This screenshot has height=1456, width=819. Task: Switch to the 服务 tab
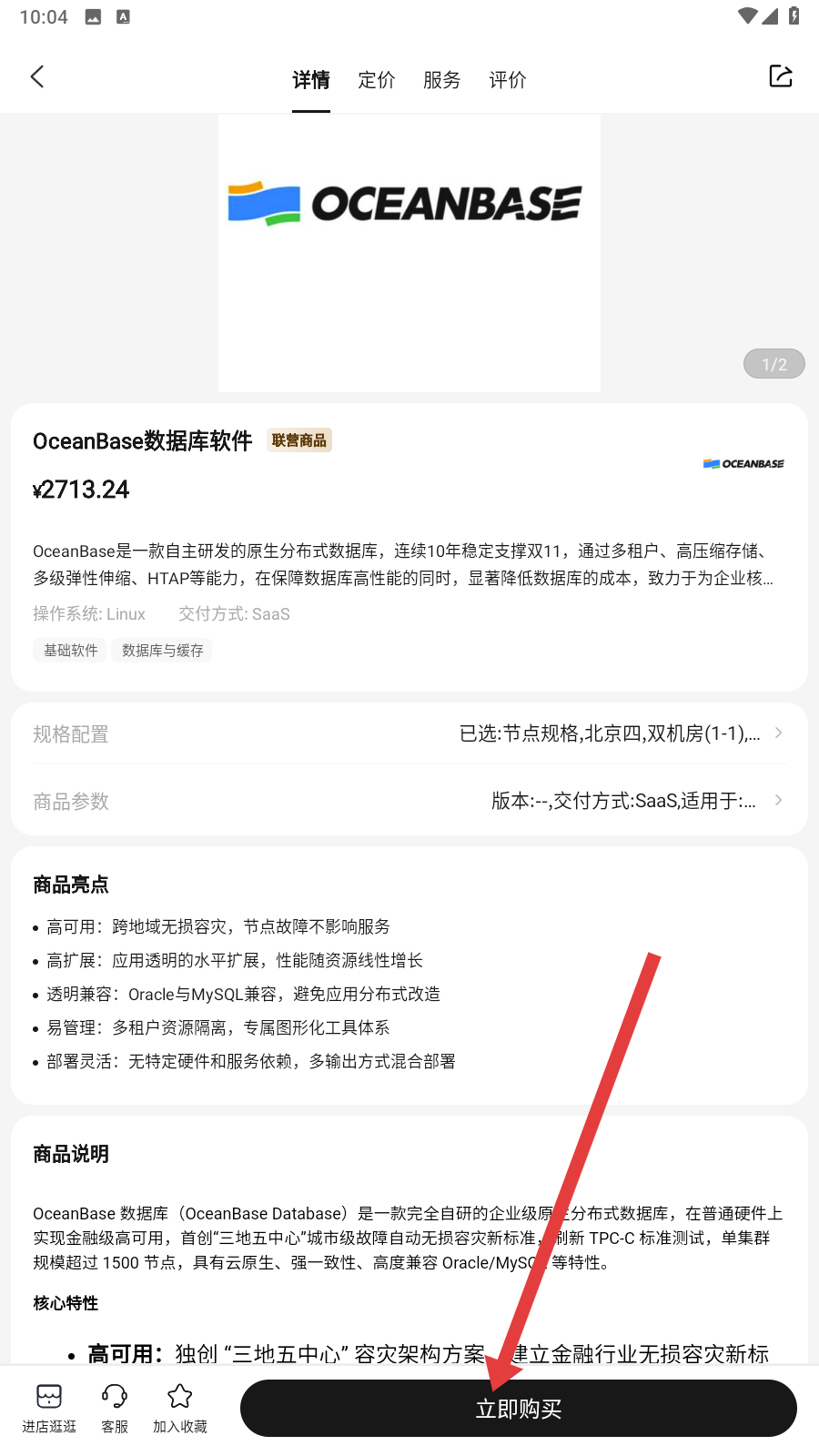(x=442, y=80)
